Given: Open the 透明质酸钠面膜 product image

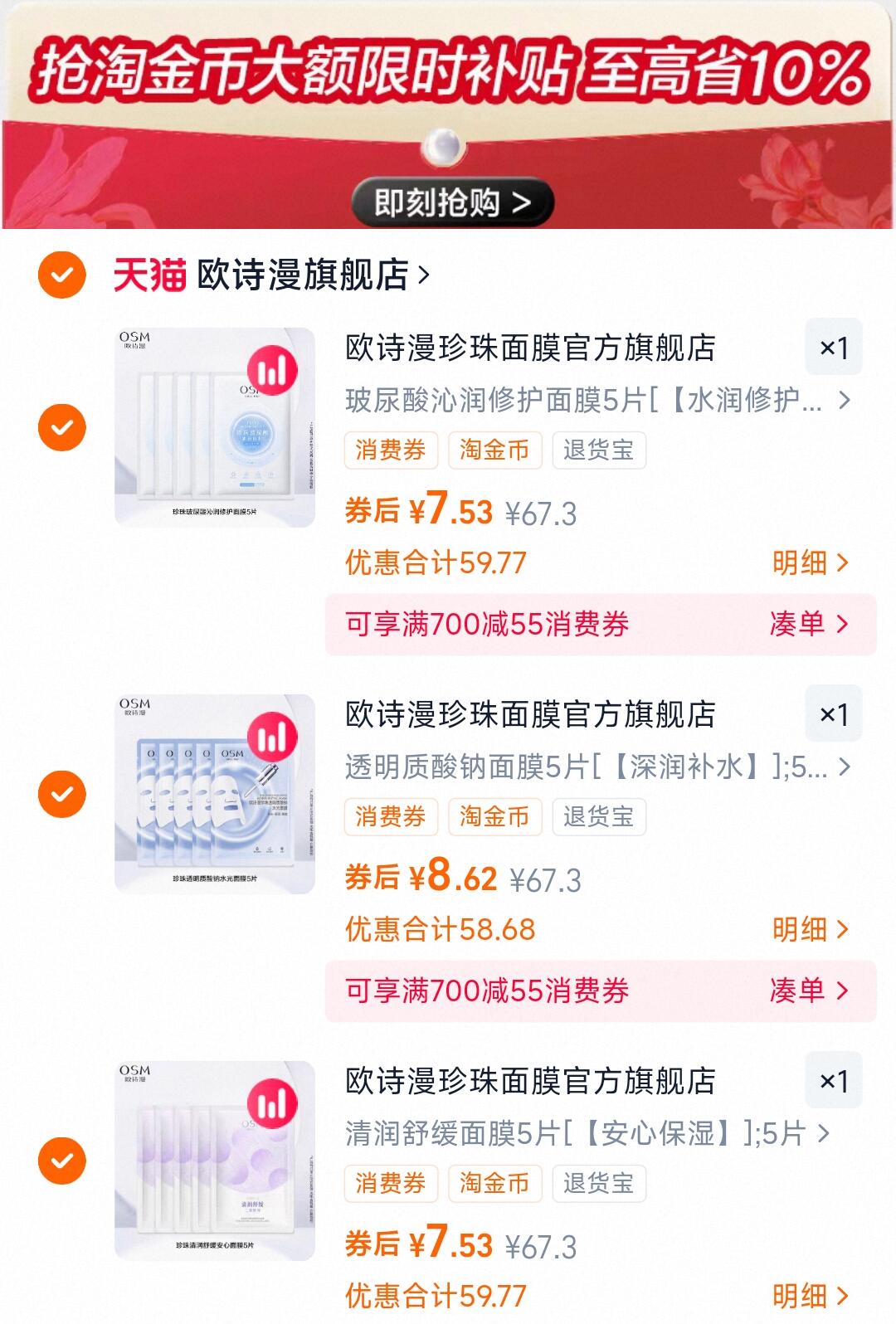Looking at the screenshot, I should 215,795.
